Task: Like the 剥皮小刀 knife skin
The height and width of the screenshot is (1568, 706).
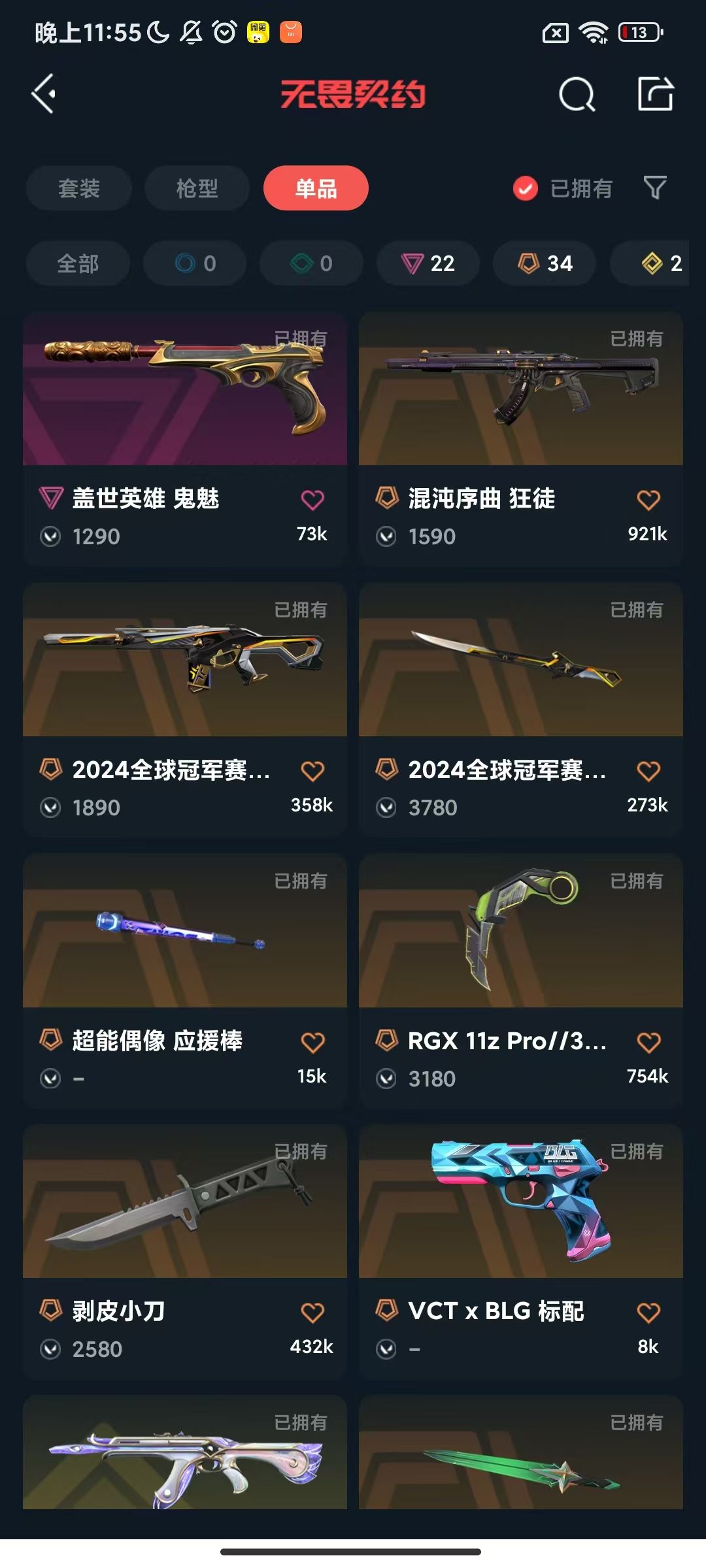Action: pyautogui.click(x=312, y=1313)
